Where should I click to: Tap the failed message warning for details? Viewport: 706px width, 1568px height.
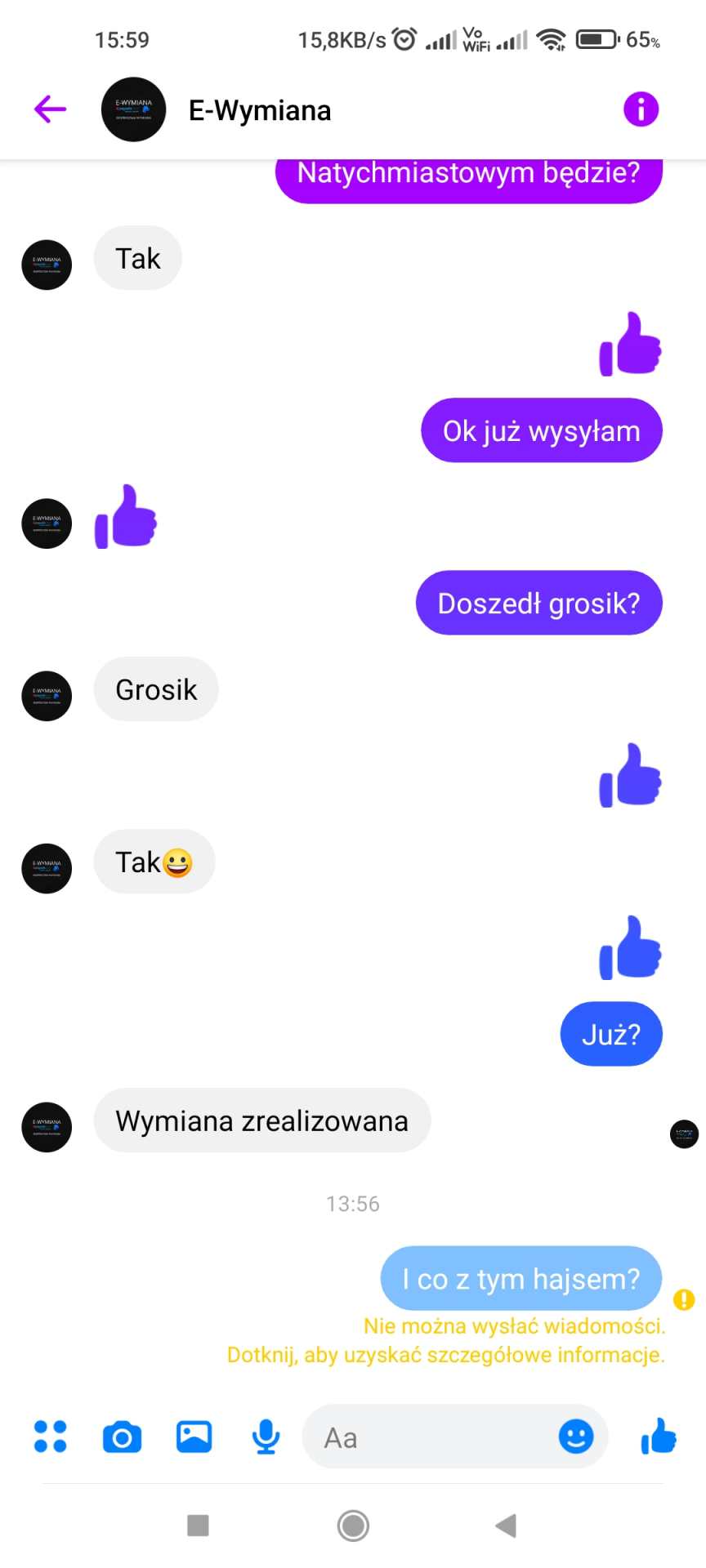tap(684, 1299)
